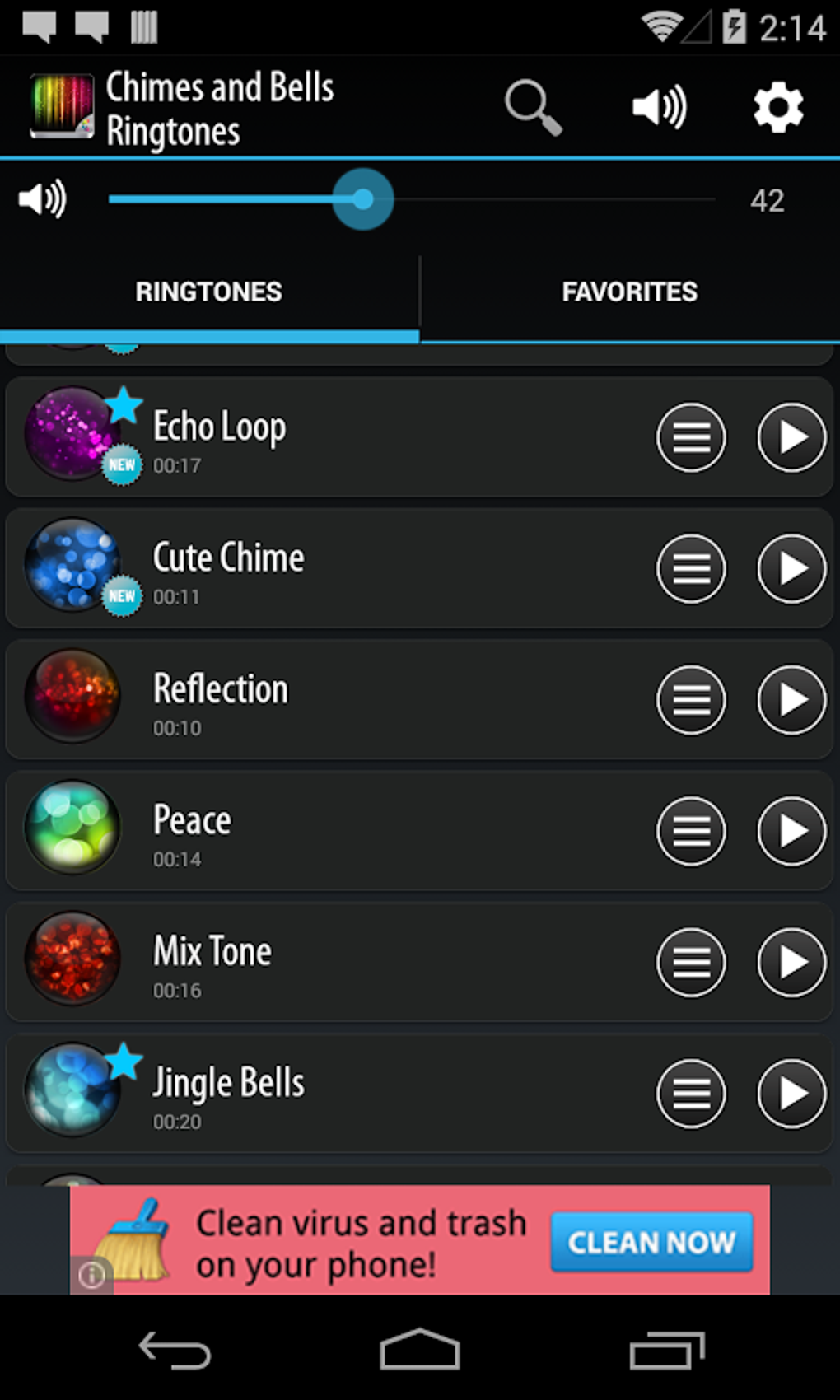Go to the home screen
The height and width of the screenshot is (1400, 840).
[419, 1351]
